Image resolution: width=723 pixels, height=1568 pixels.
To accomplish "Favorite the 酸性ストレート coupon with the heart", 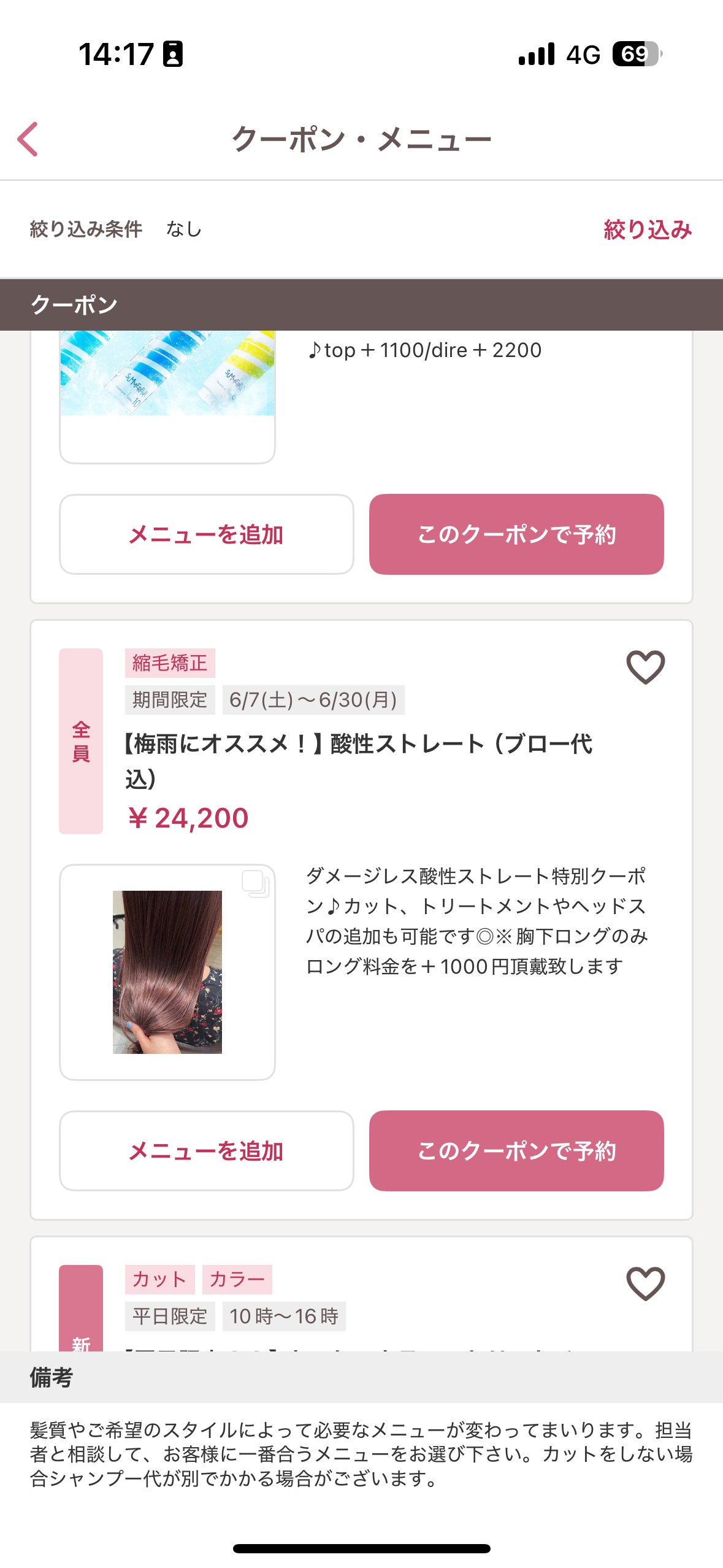I will pos(645,667).
